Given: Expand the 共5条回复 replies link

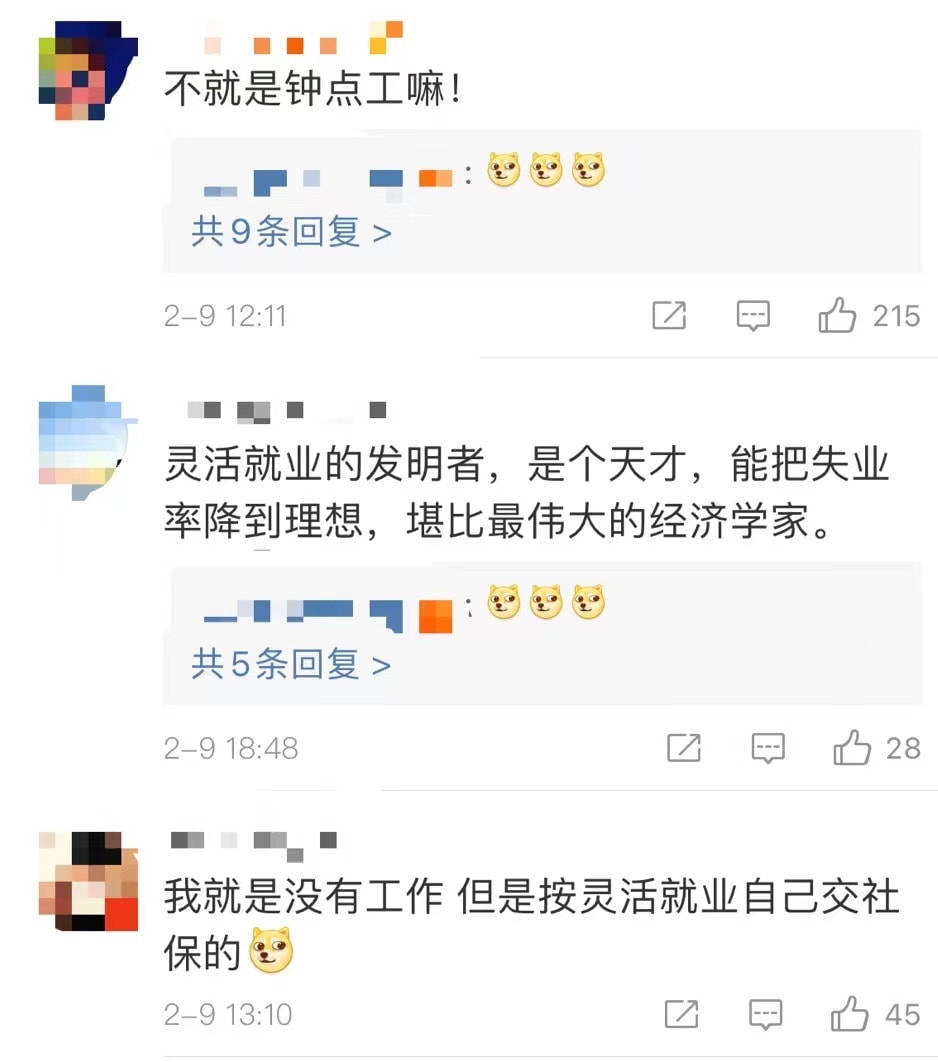Looking at the screenshot, I should (291, 664).
